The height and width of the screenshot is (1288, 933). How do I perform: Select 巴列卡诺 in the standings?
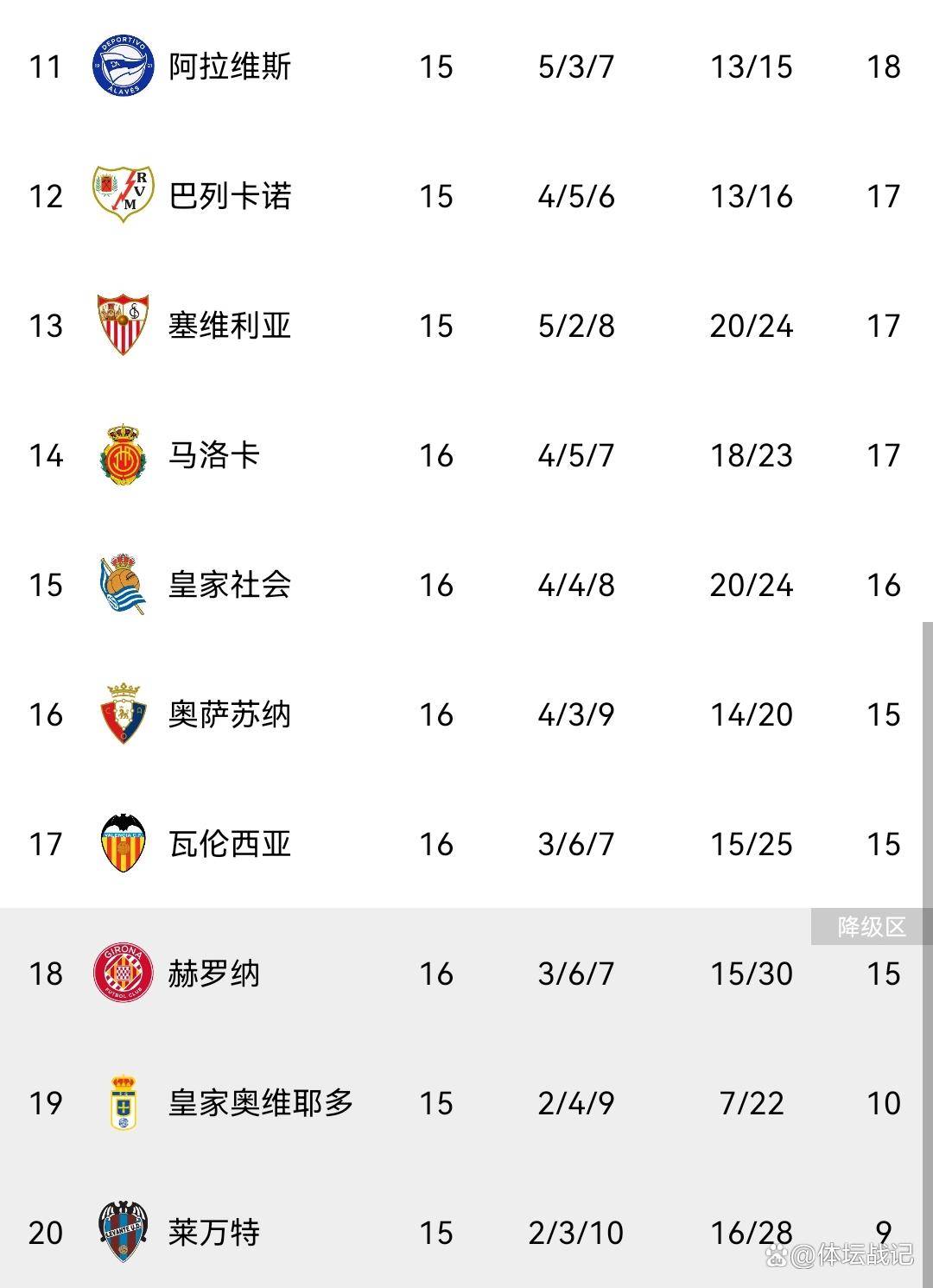pos(230,196)
